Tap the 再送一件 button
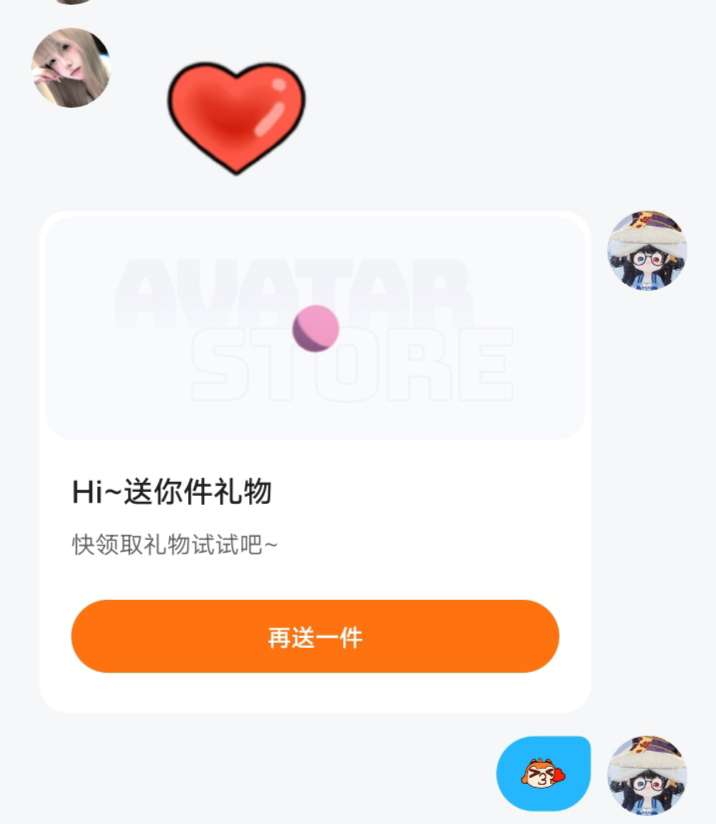Screen dimensions: 716x824 coord(314,637)
